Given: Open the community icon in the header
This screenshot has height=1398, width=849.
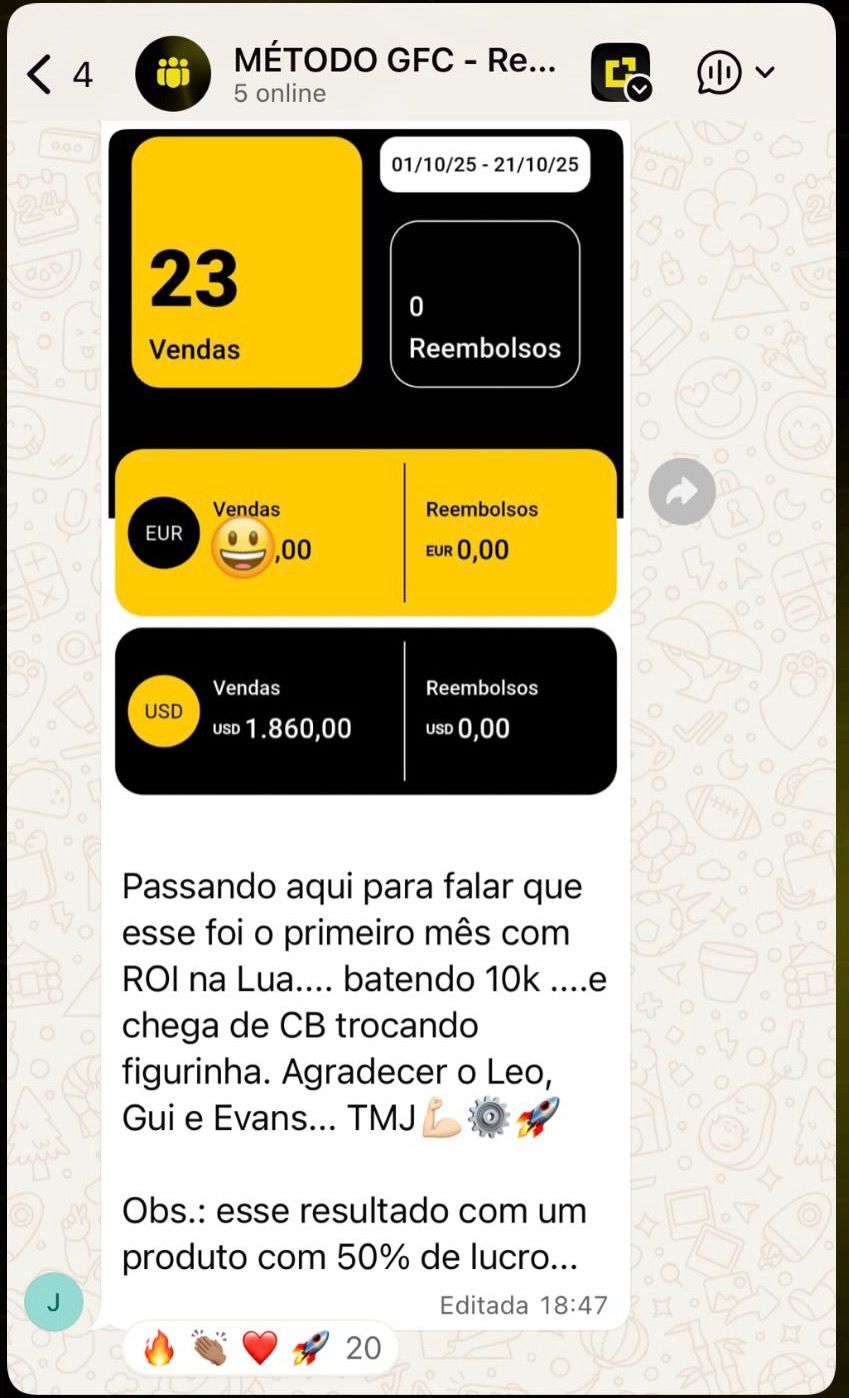Looking at the screenshot, I should (x=620, y=73).
